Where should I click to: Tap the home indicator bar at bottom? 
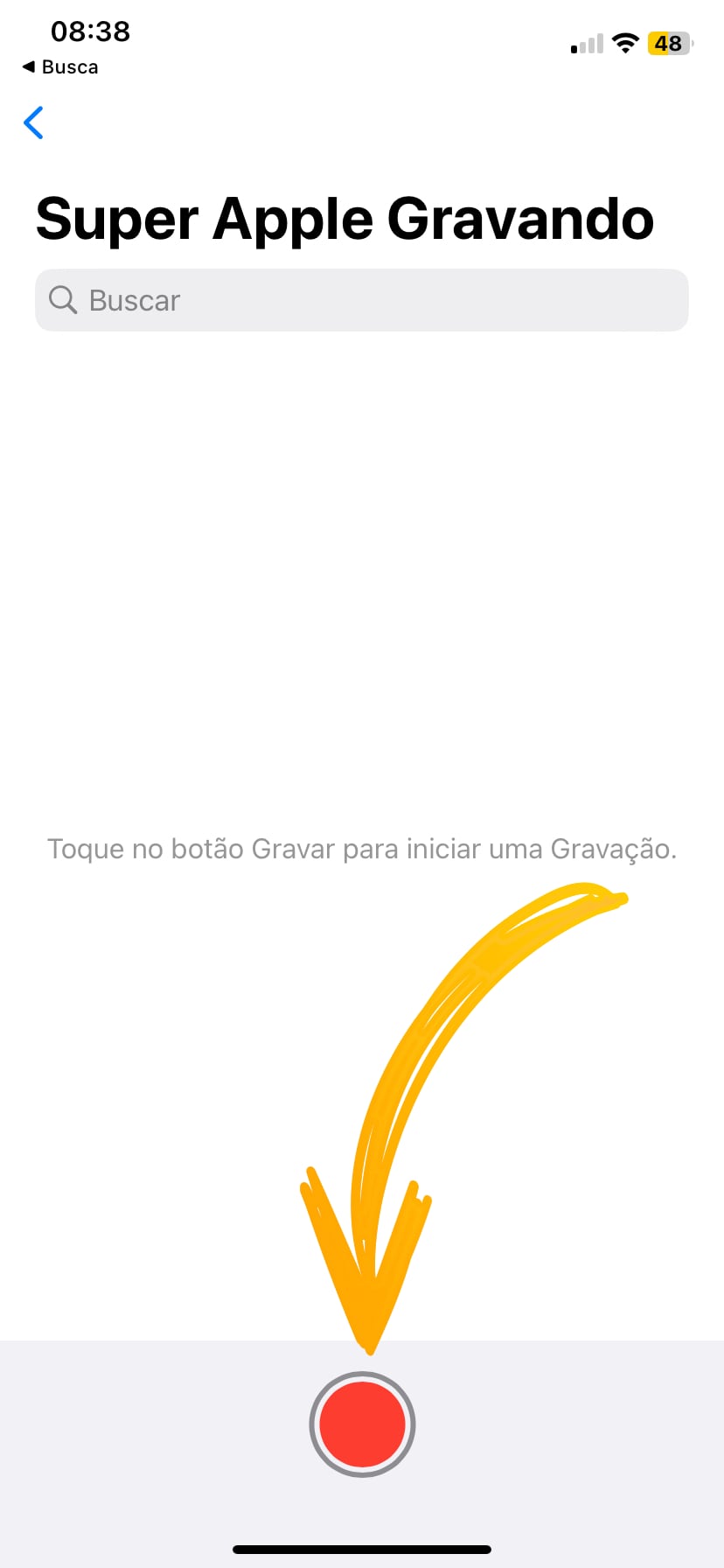pos(362,1549)
